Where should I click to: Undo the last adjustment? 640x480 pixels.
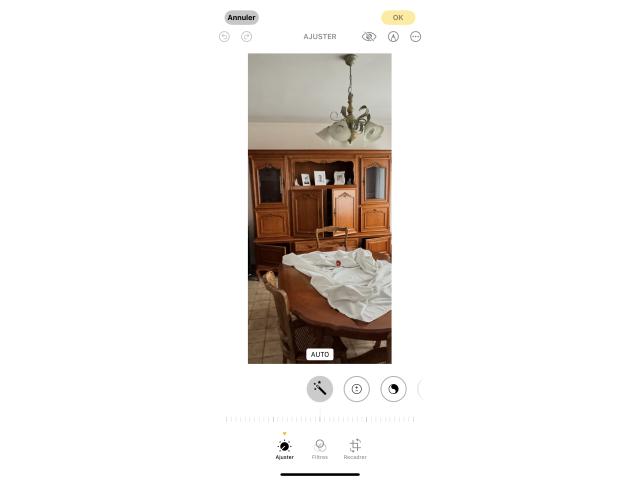point(224,36)
